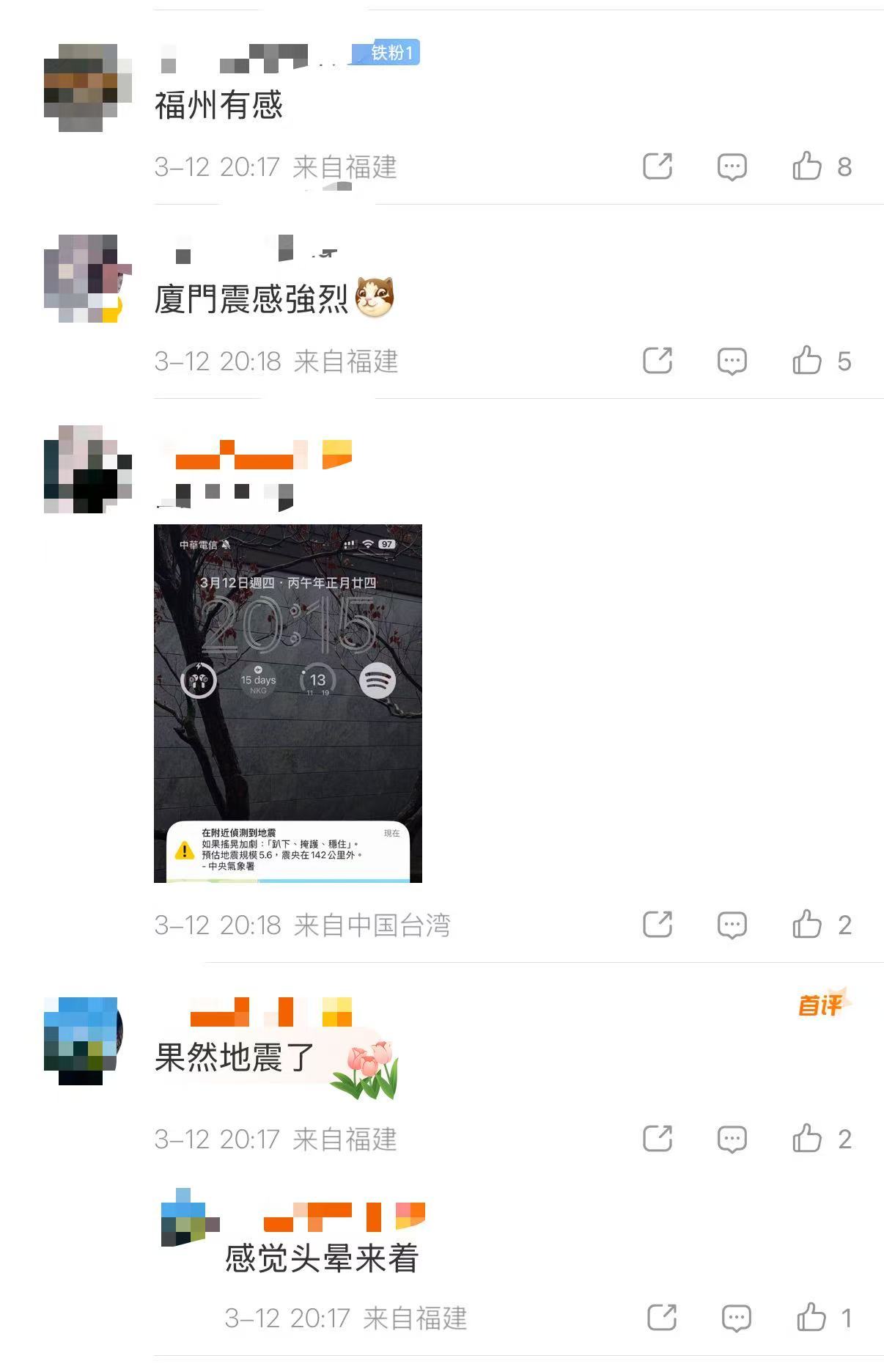The image size is (884, 1372).
Task: Reply to the 廈門震感強烈 comment
Action: pyautogui.click(x=732, y=361)
